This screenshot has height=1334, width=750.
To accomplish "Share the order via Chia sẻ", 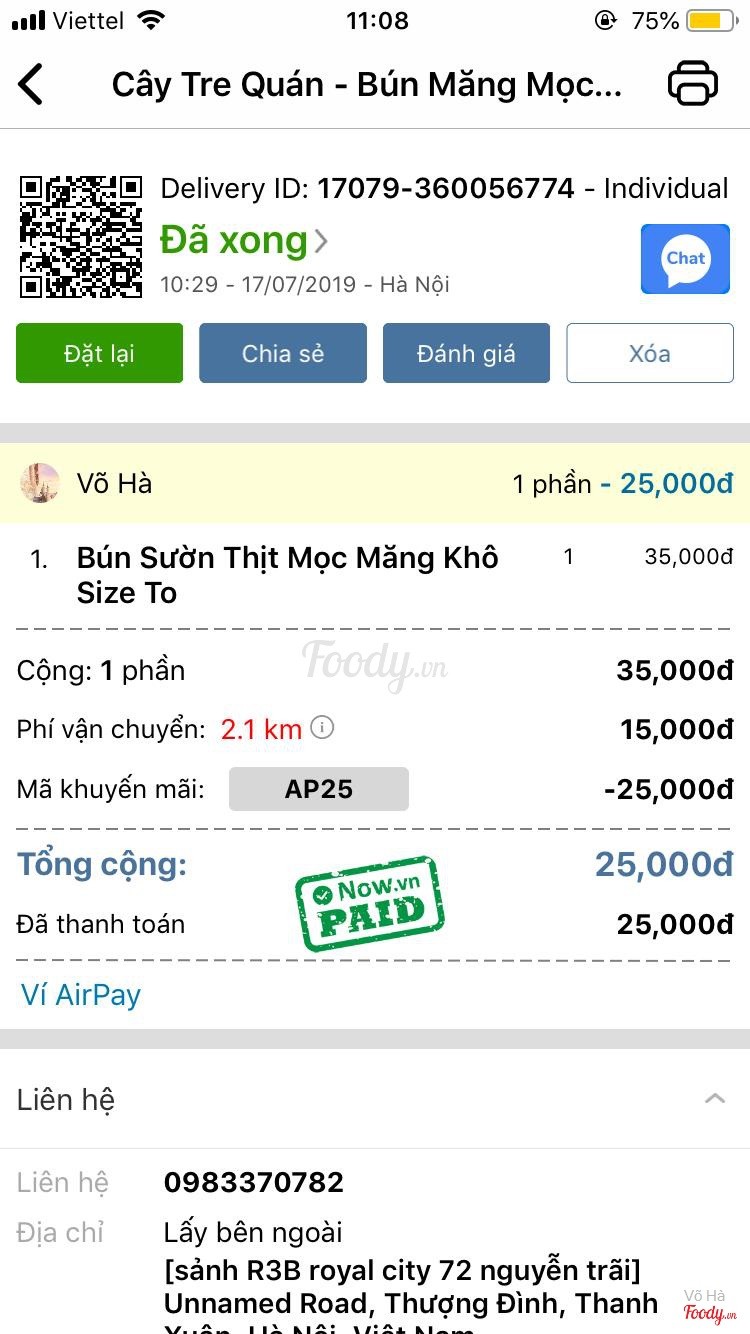I will click(x=283, y=353).
